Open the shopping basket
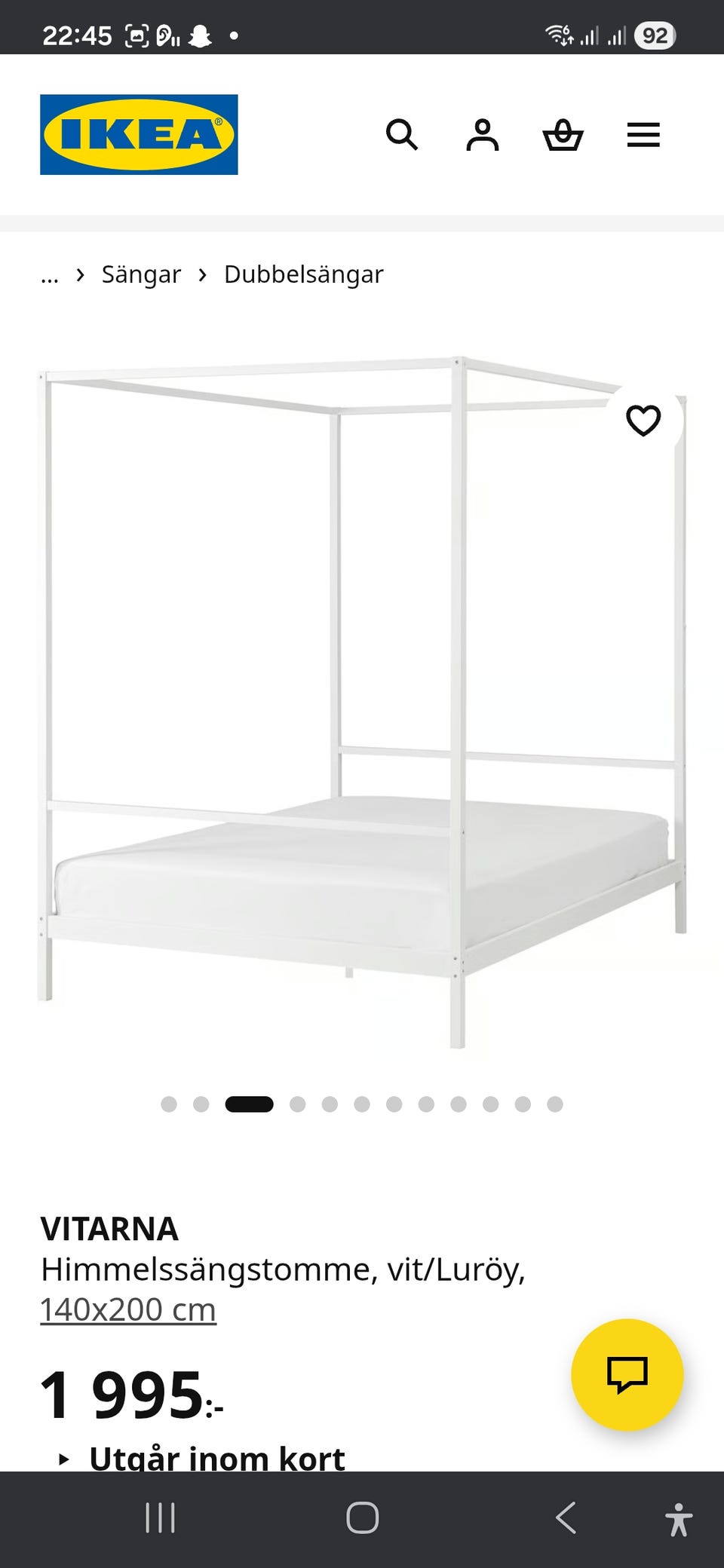The height and width of the screenshot is (1568, 724). pos(563,136)
